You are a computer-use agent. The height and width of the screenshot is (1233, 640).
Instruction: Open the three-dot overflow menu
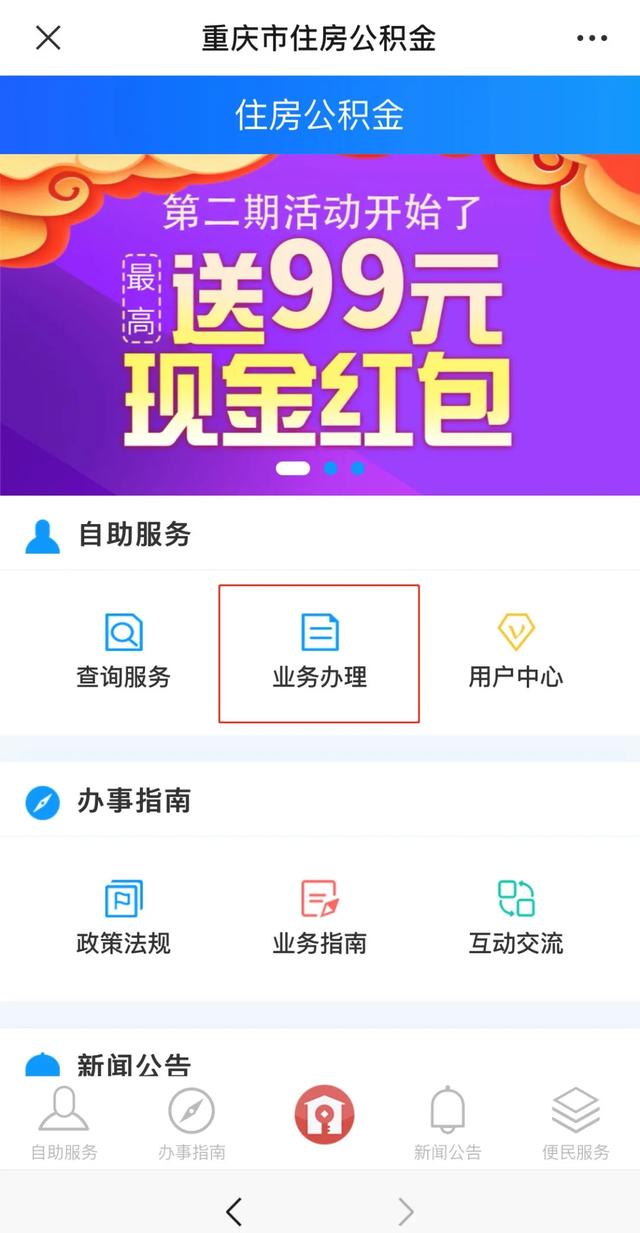(x=592, y=38)
